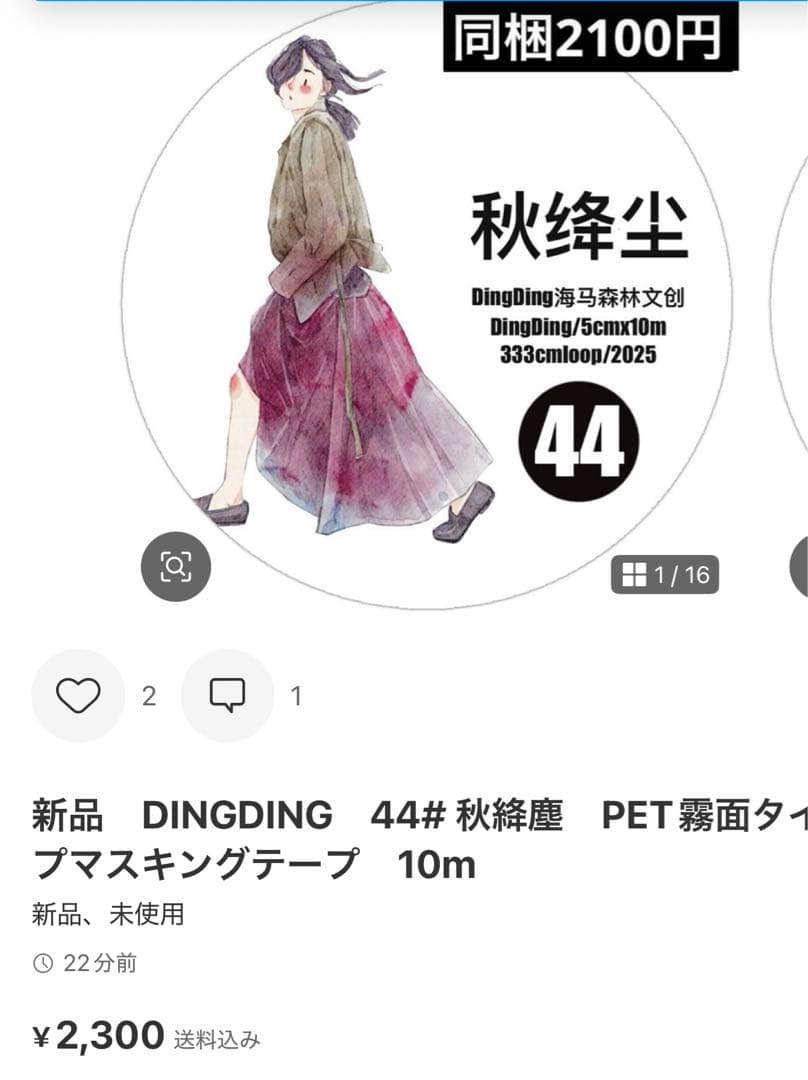Screen dimensions: 808x1080
Task: Unfavorite the item by tapping the heart
Action: [78, 692]
